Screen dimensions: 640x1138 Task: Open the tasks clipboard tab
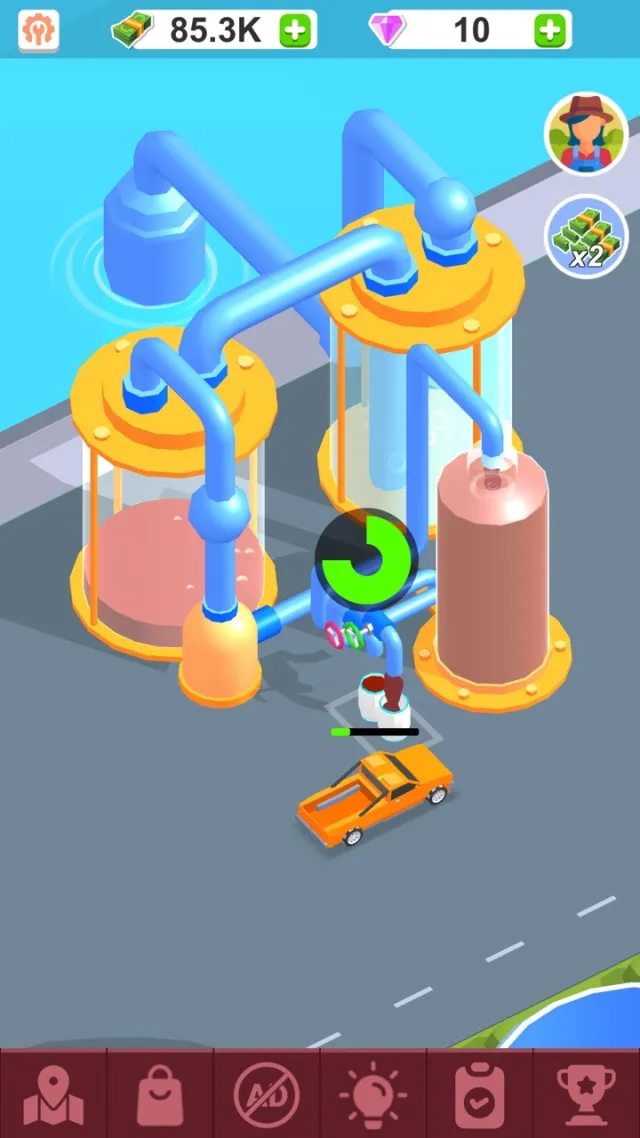point(480,1094)
